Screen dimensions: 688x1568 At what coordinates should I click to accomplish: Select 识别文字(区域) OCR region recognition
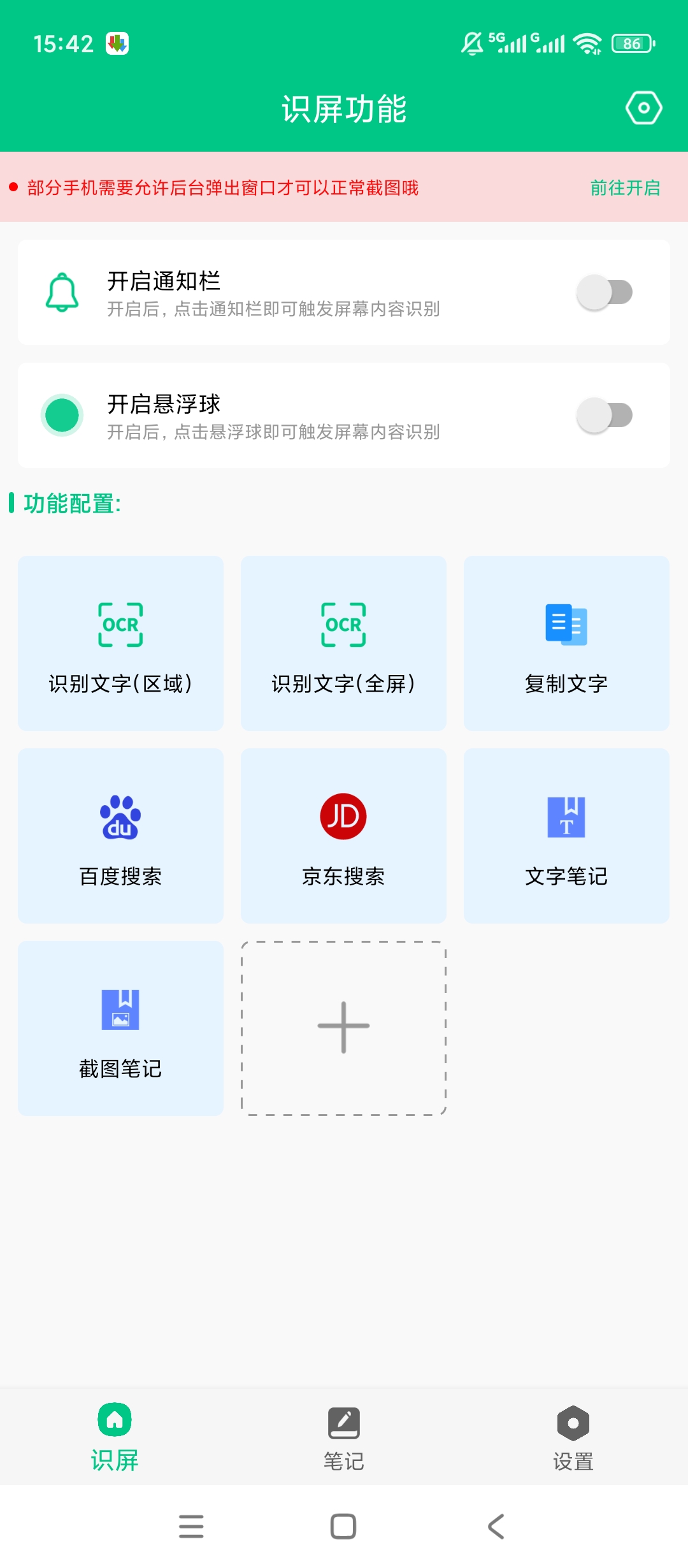click(x=120, y=644)
